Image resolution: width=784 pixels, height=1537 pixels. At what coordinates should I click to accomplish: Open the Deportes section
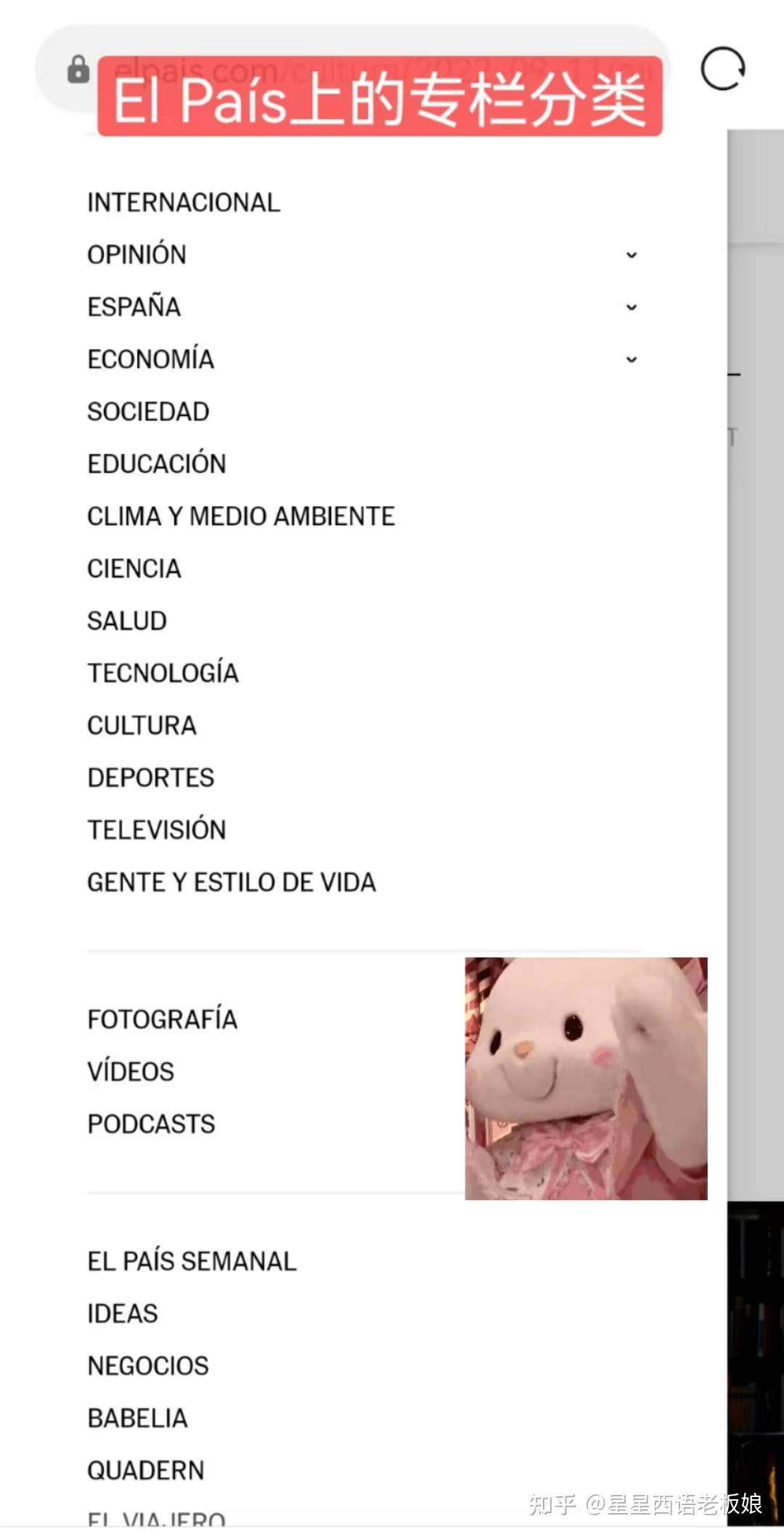(x=151, y=778)
